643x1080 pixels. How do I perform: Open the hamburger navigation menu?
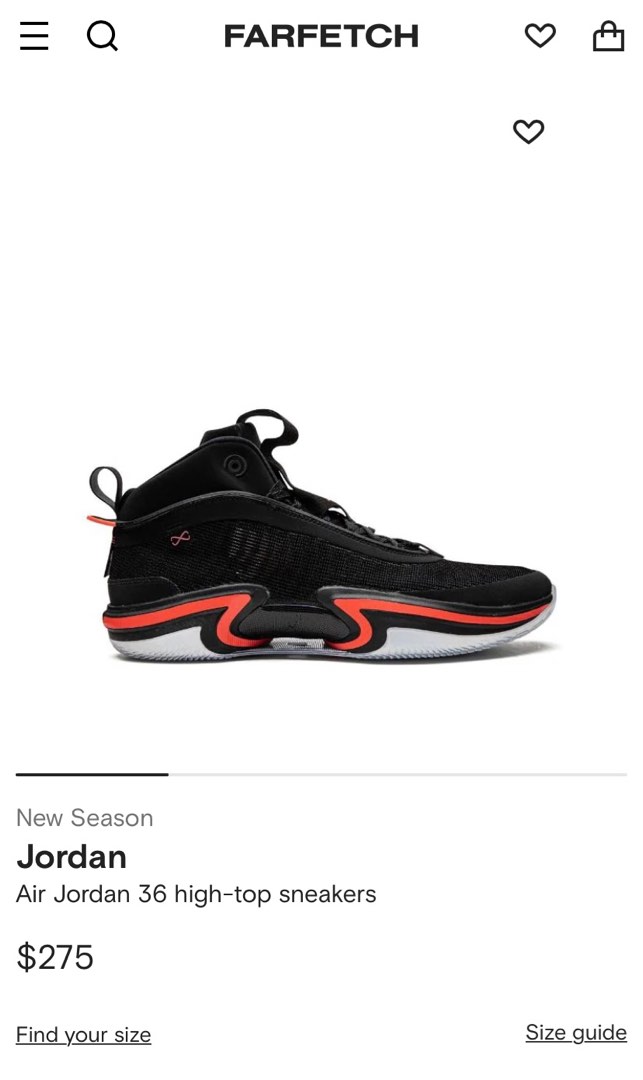34,37
